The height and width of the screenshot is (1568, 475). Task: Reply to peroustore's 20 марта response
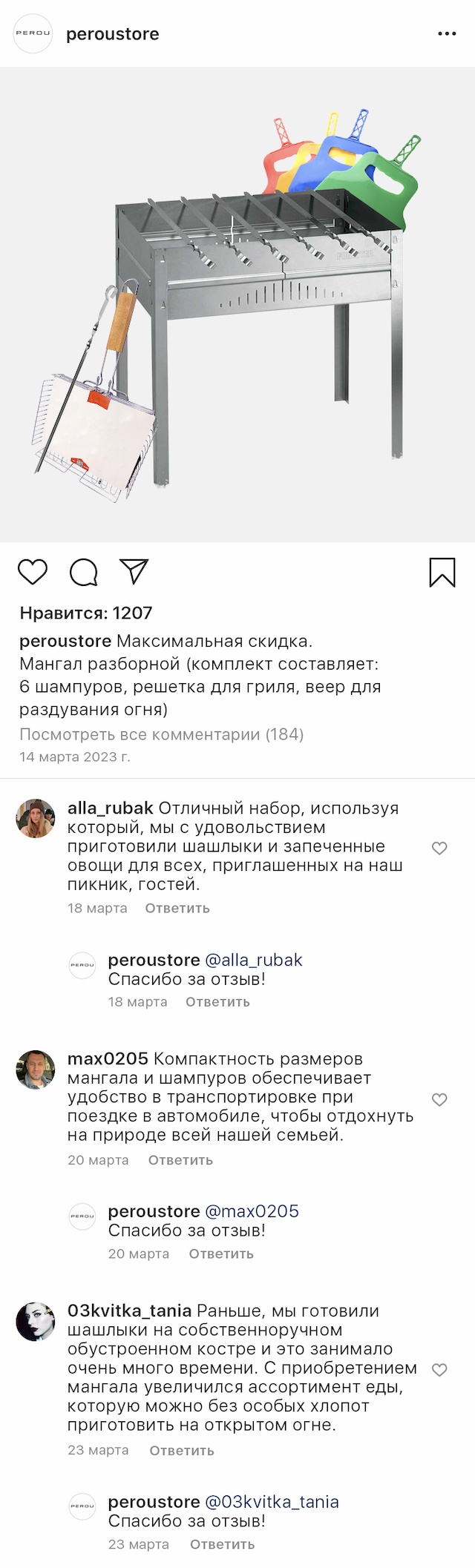pyautogui.click(x=221, y=1254)
